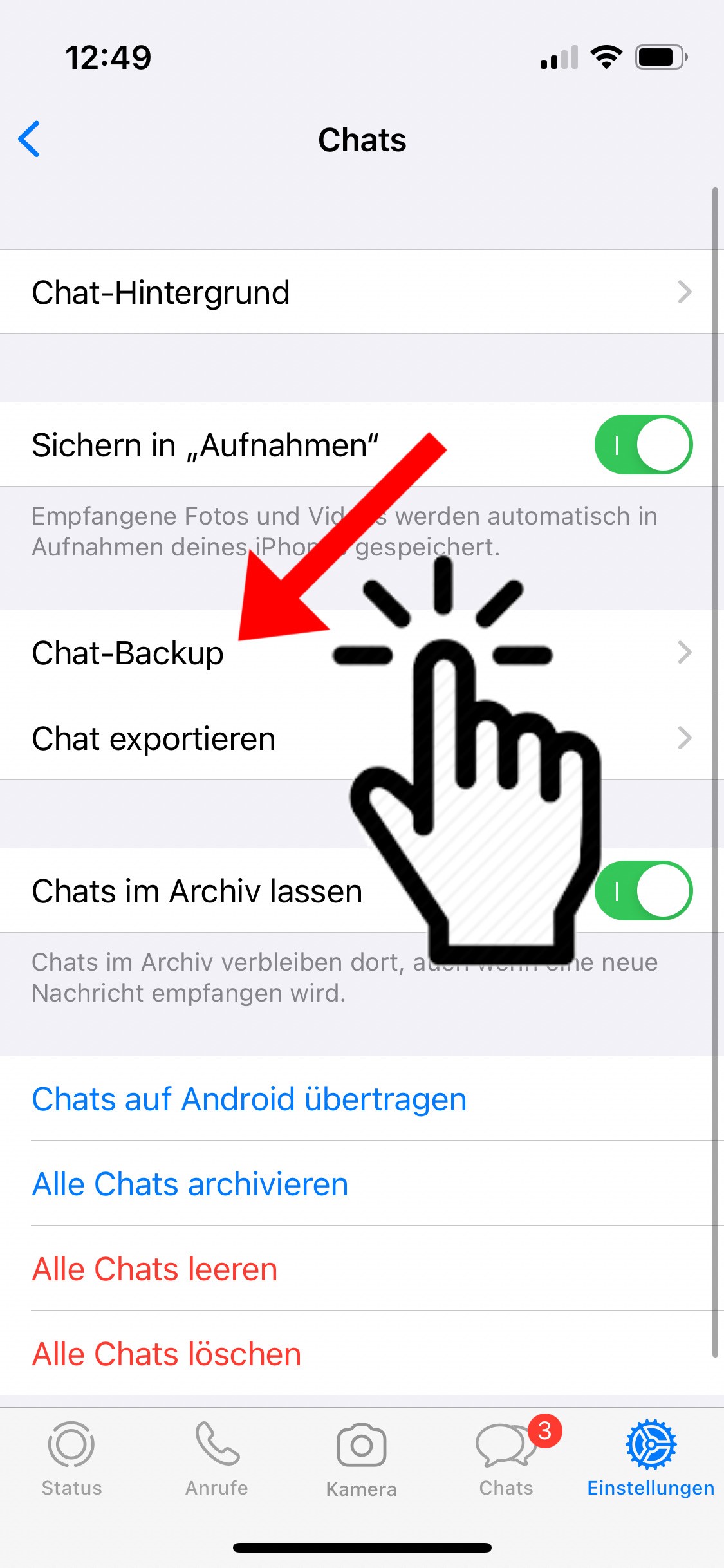Switch to the Anrufe tab

pyautogui.click(x=217, y=1459)
